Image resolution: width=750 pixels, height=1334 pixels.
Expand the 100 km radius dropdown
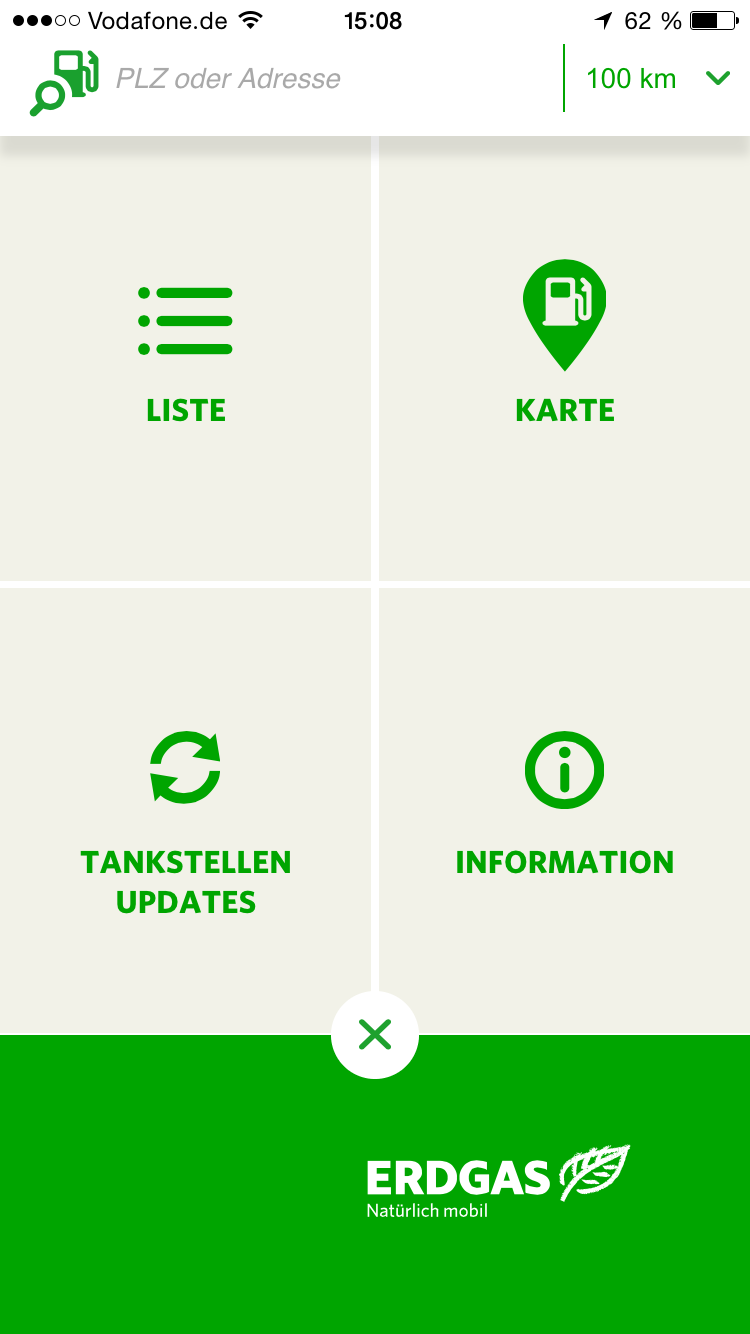(x=658, y=78)
